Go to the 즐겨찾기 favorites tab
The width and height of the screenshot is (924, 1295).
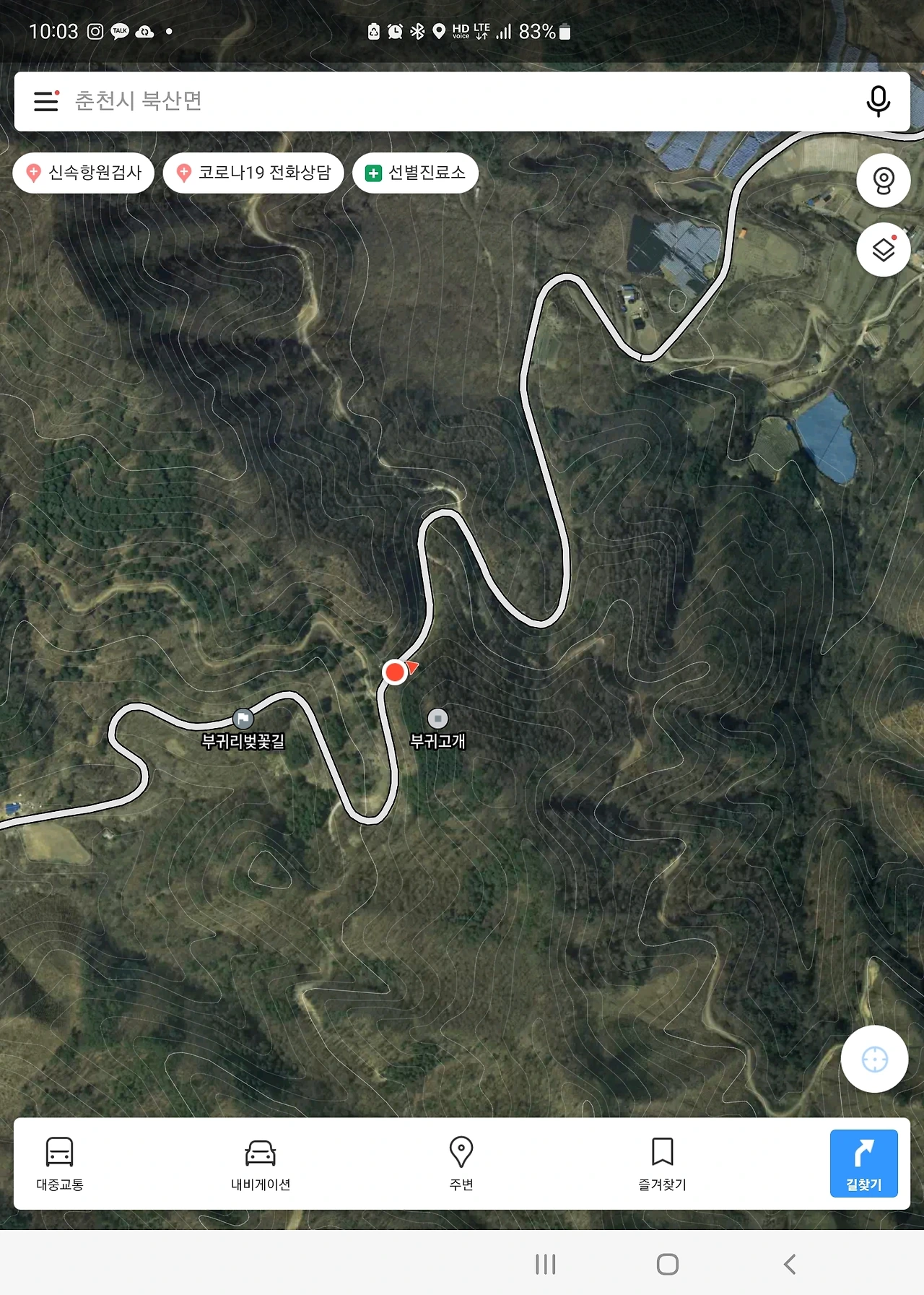click(662, 1163)
